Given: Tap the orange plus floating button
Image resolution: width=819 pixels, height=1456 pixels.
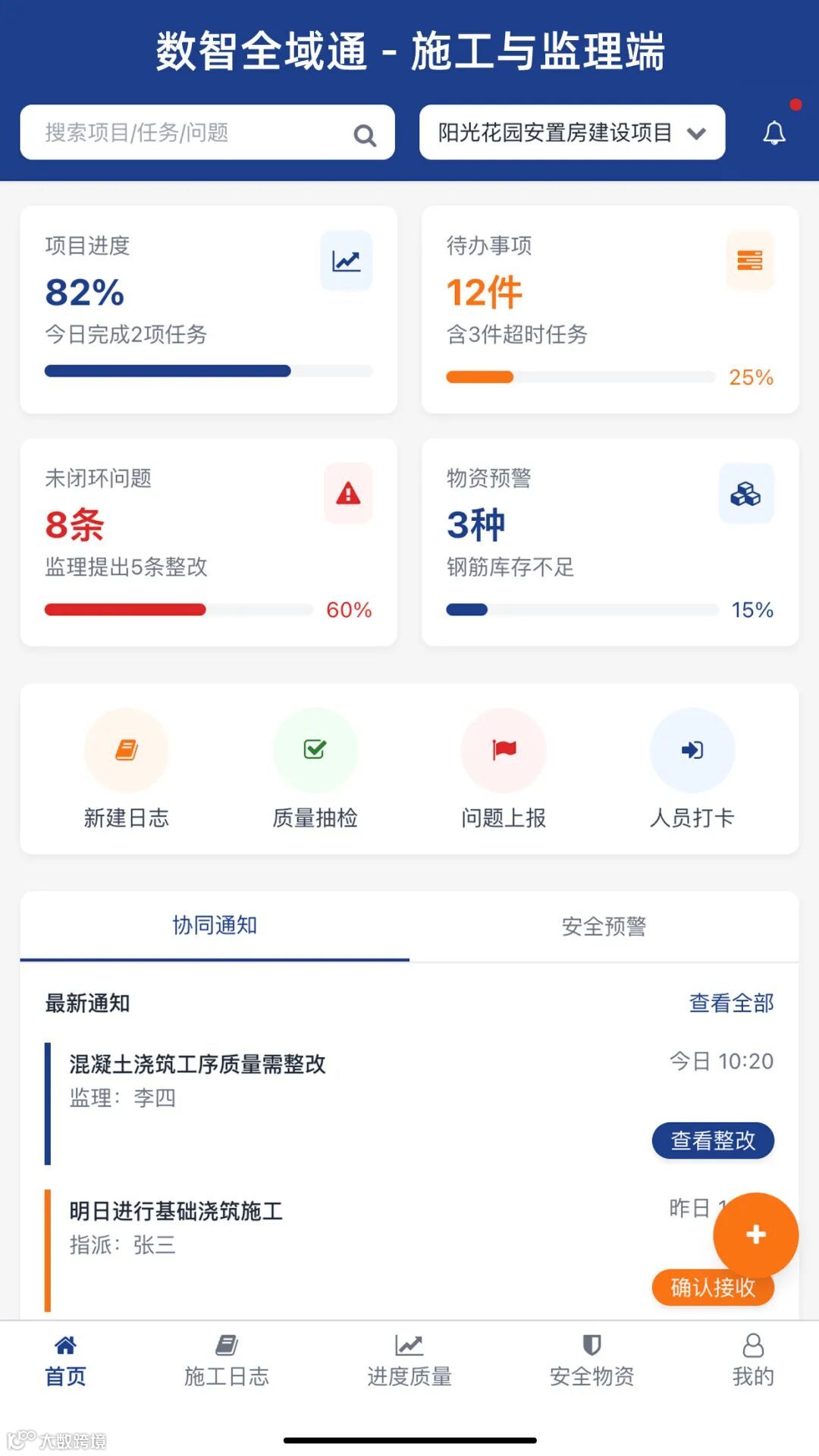Looking at the screenshot, I should [755, 1235].
